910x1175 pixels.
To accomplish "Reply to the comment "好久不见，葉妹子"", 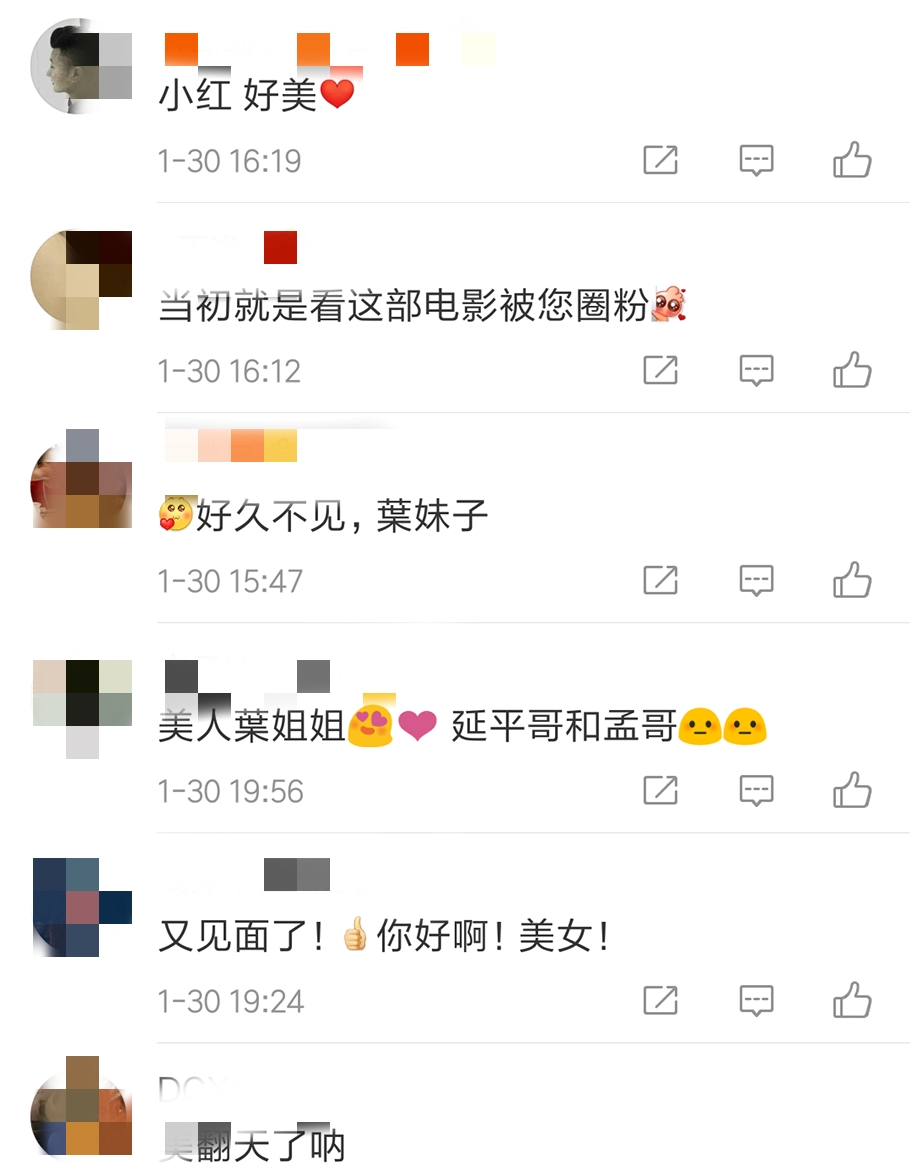I will point(756,580).
